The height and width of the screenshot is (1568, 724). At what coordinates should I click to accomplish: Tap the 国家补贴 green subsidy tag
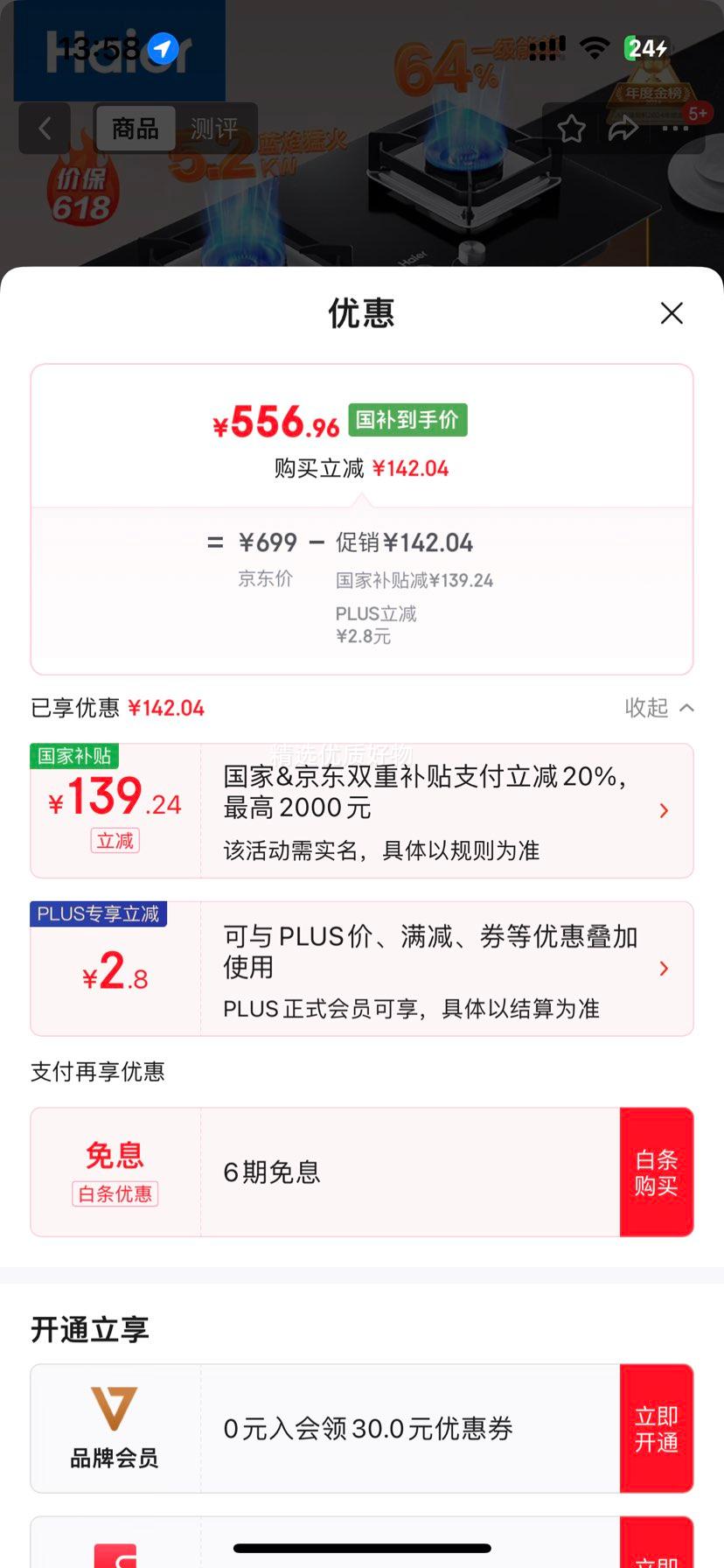pyautogui.click(x=75, y=758)
